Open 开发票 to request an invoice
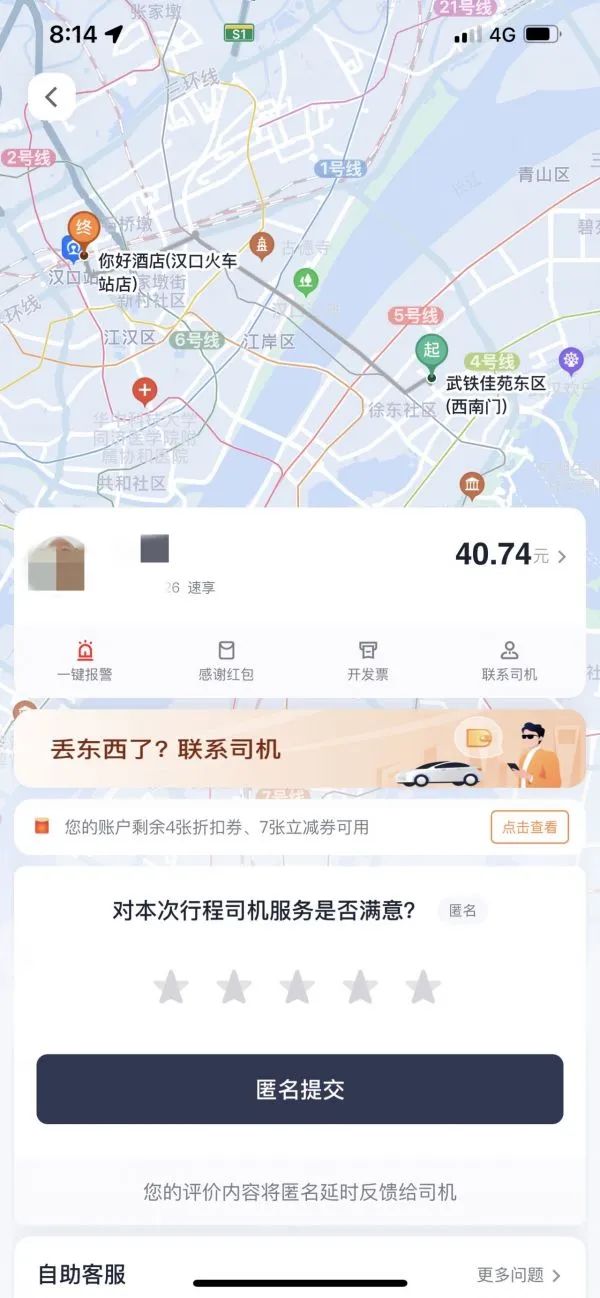 tap(367, 660)
